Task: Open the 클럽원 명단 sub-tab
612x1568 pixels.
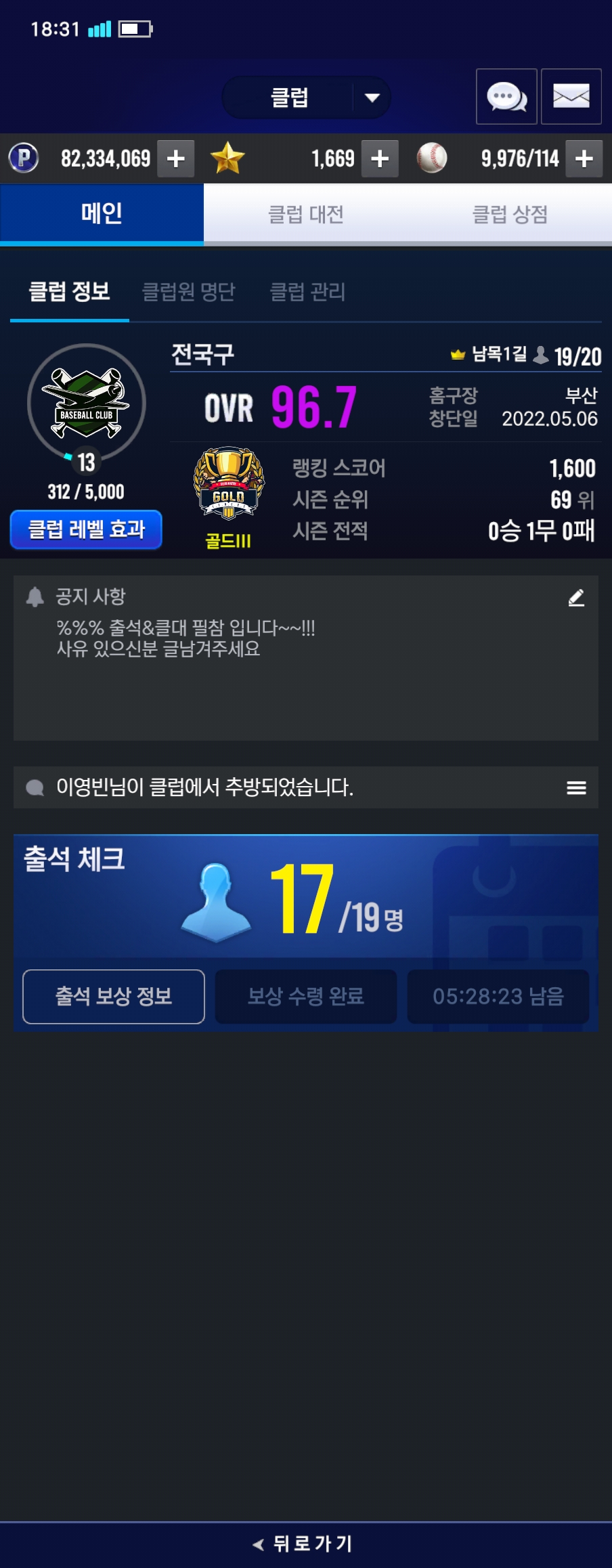Action: point(188,292)
